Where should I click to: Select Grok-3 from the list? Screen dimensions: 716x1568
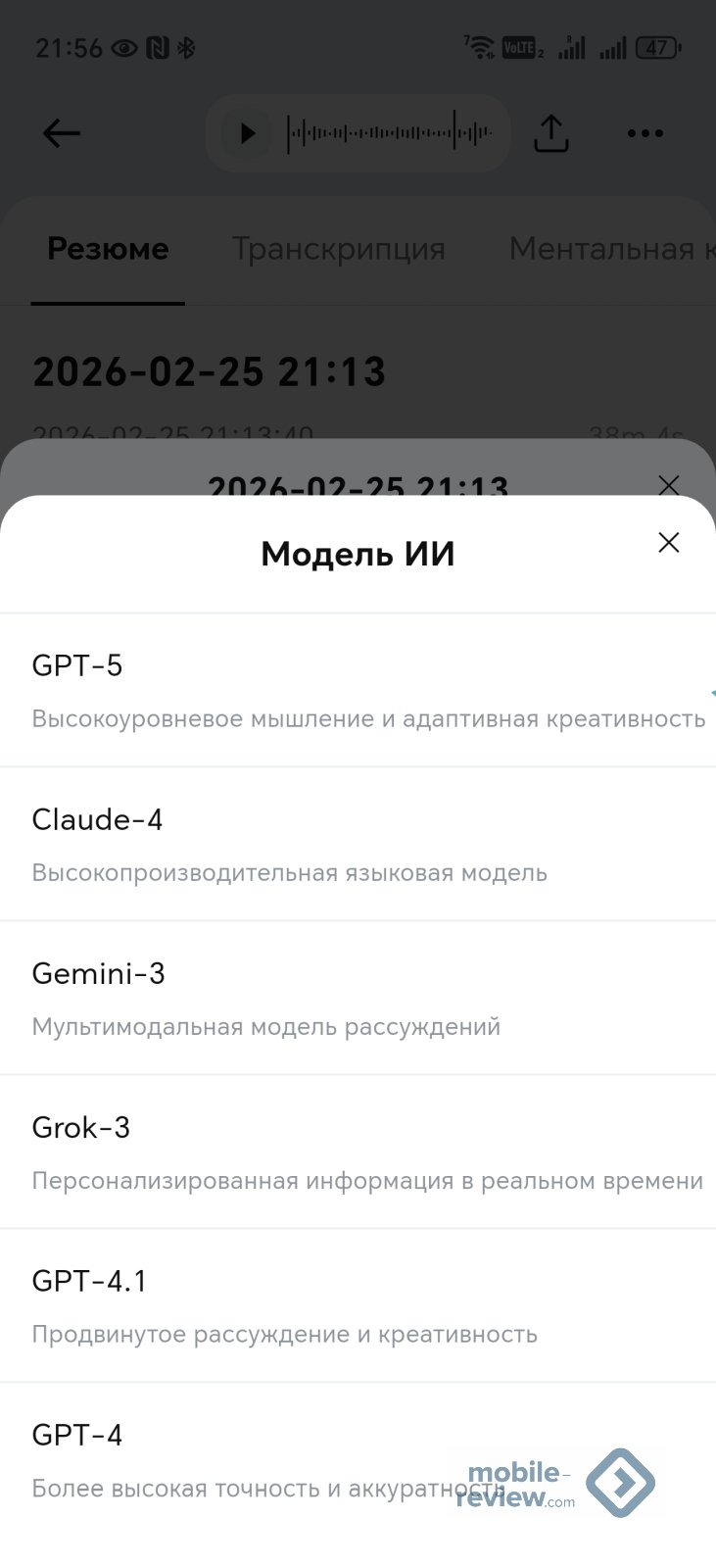coord(358,1151)
